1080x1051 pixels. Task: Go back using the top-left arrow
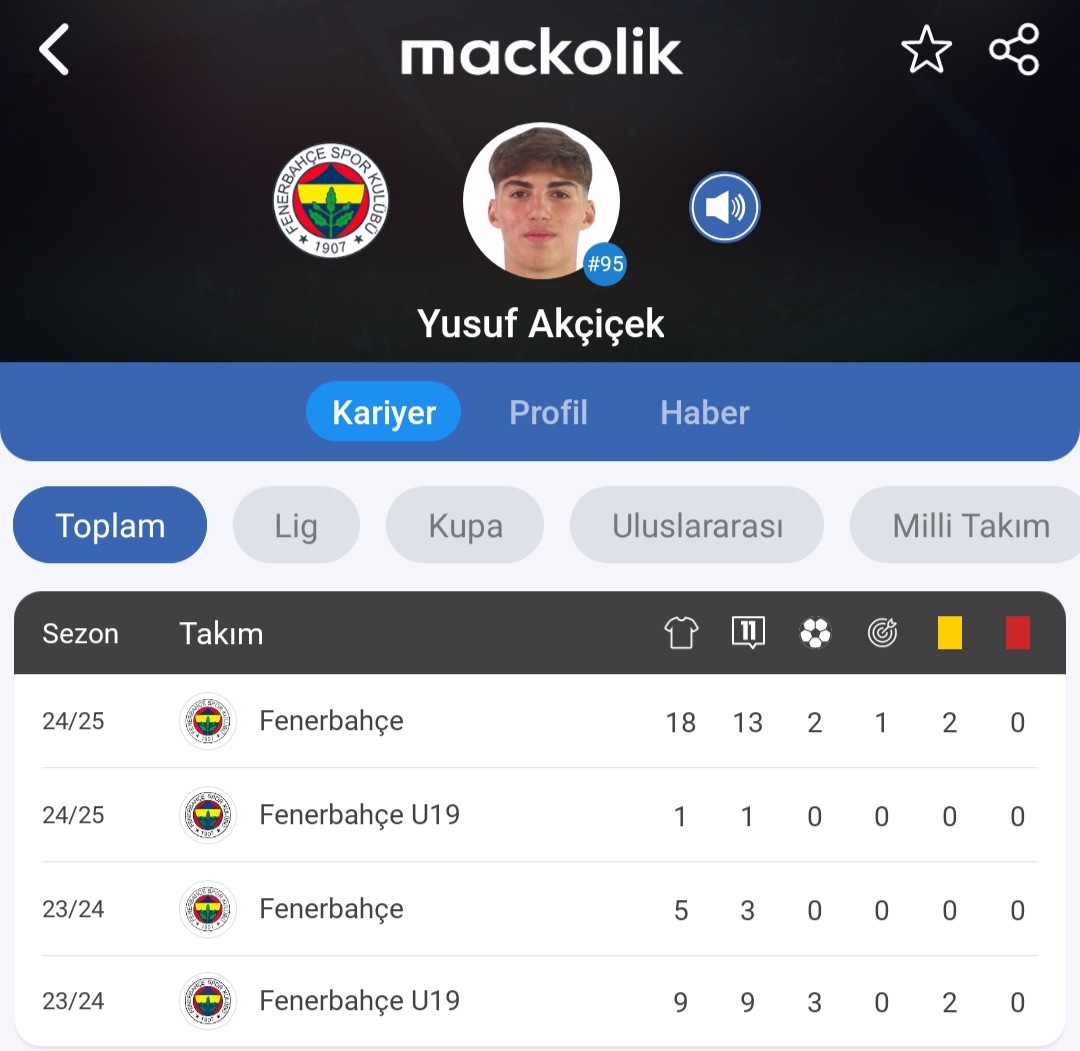pos(55,50)
